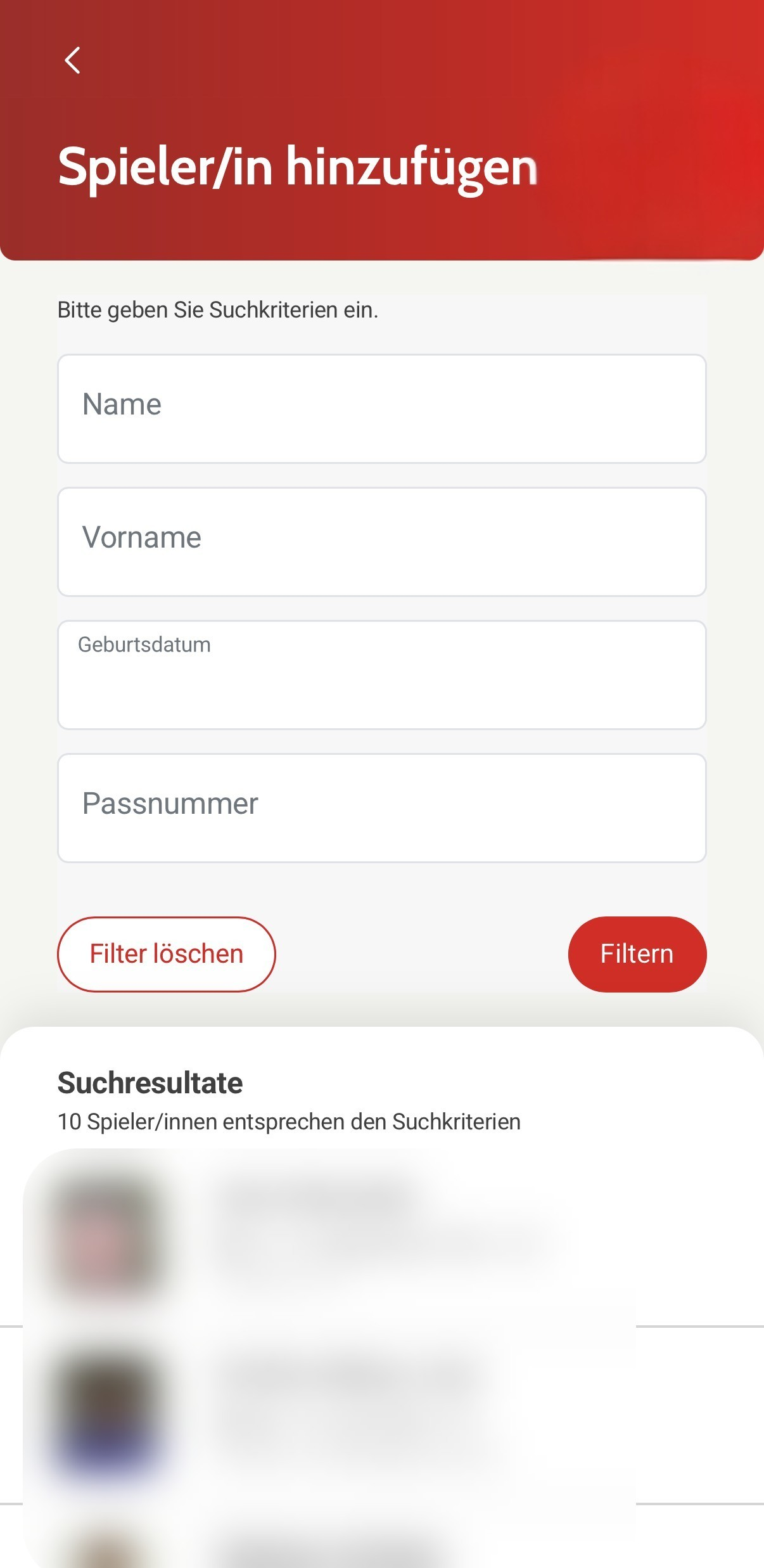The width and height of the screenshot is (764, 1568).
Task: Tap inside the Name box to start typing
Action: [380, 409]
